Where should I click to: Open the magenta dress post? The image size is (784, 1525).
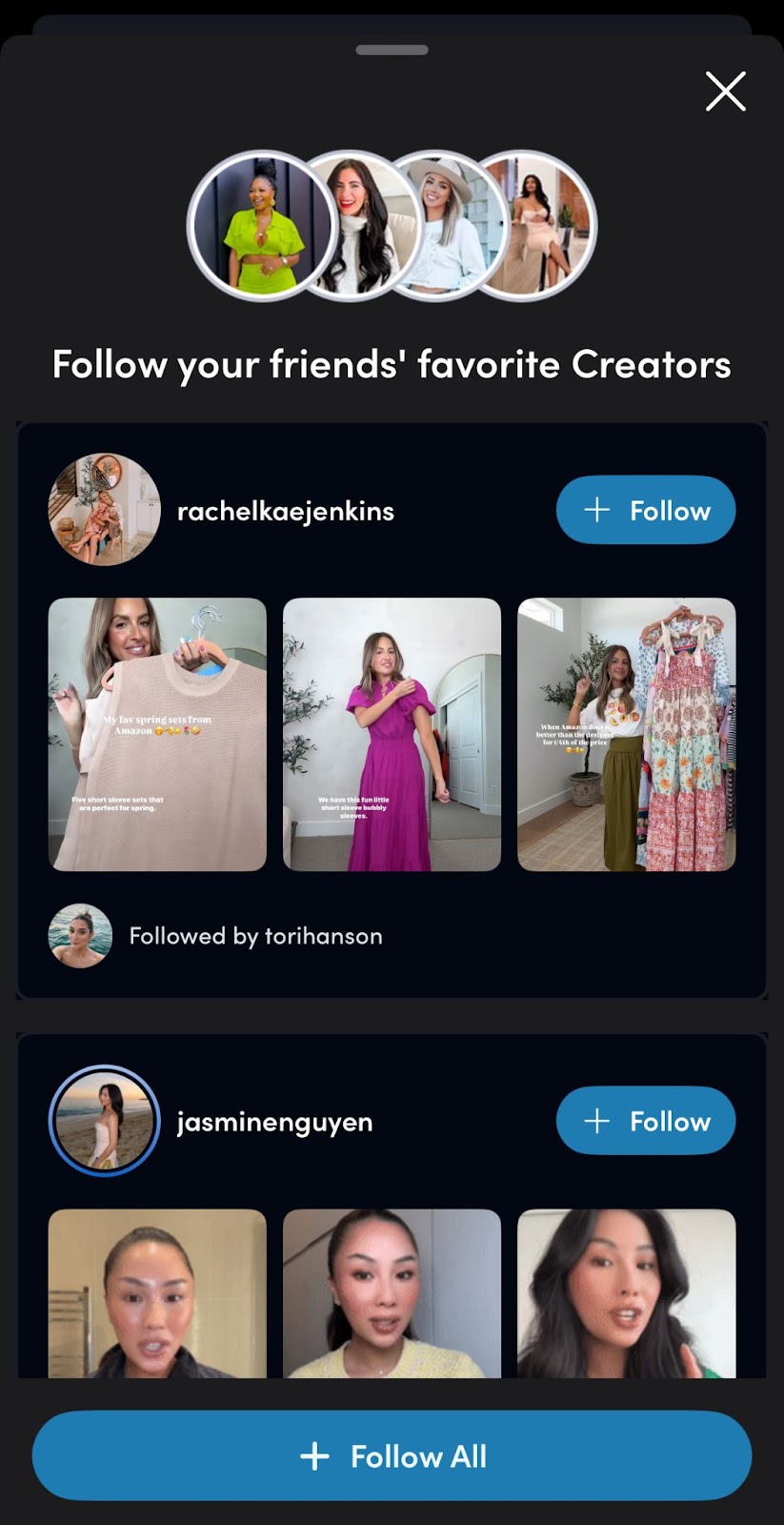pos(392,734)
